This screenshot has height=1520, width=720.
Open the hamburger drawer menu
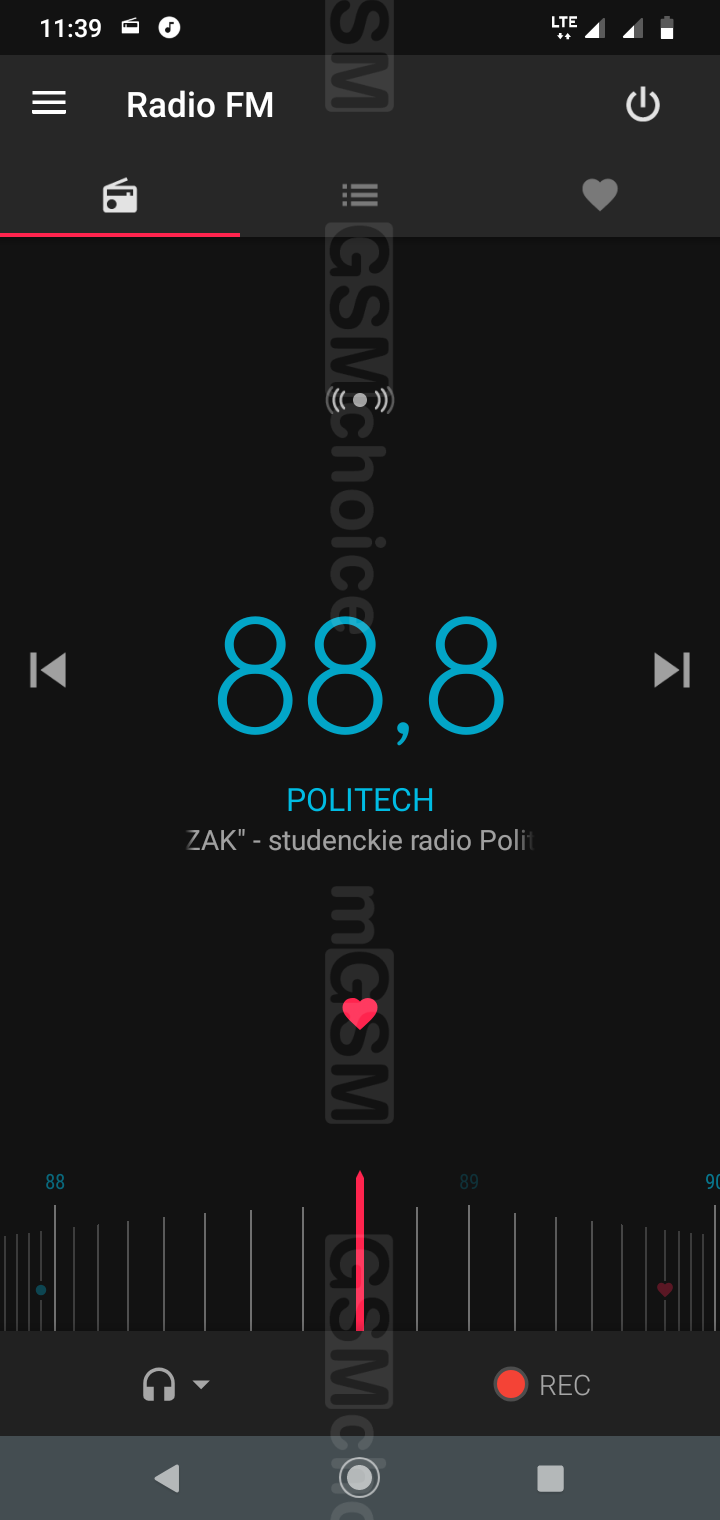pyautogui.click(x=49, y=104)
